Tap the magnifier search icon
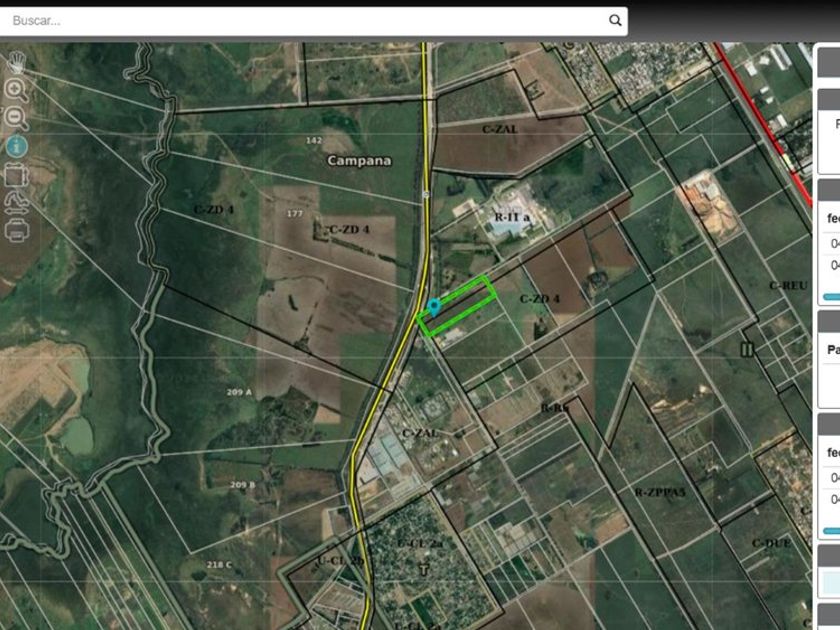Screen dimensions: 840x630 click(x=615, y=20)
